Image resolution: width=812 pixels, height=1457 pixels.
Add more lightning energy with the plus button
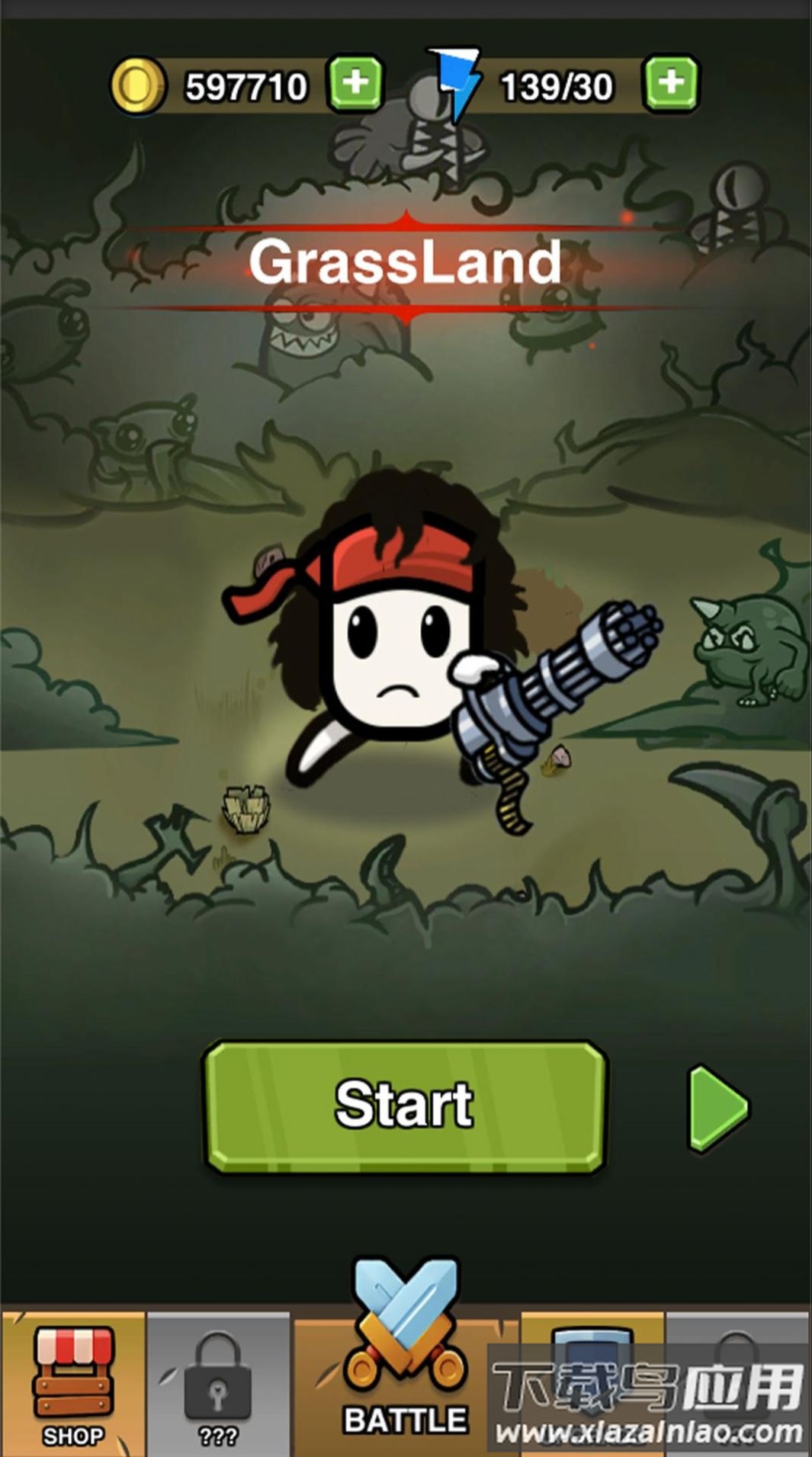coord(671,82)
